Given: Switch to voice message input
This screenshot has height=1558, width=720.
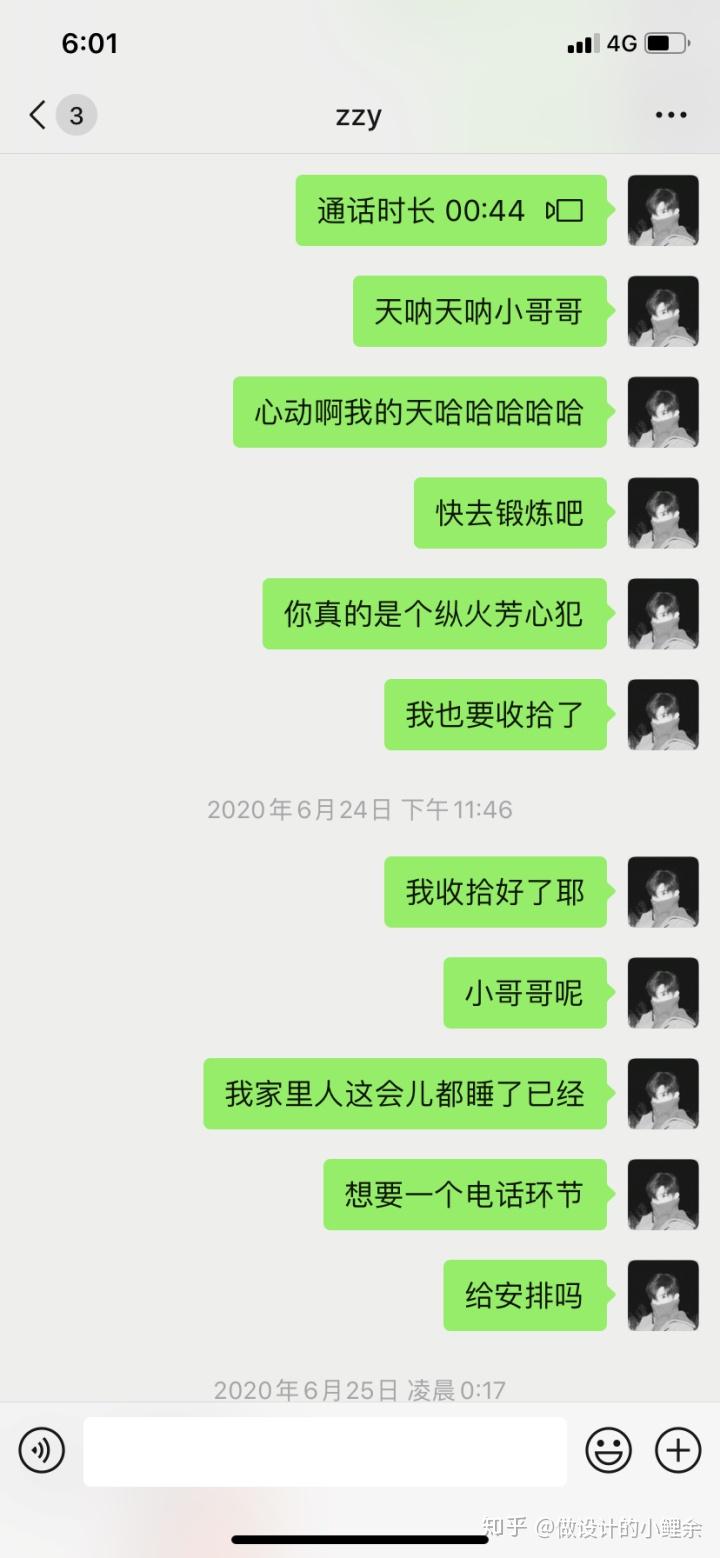Looking at the screenshot, I should [x=42, y=1450].
